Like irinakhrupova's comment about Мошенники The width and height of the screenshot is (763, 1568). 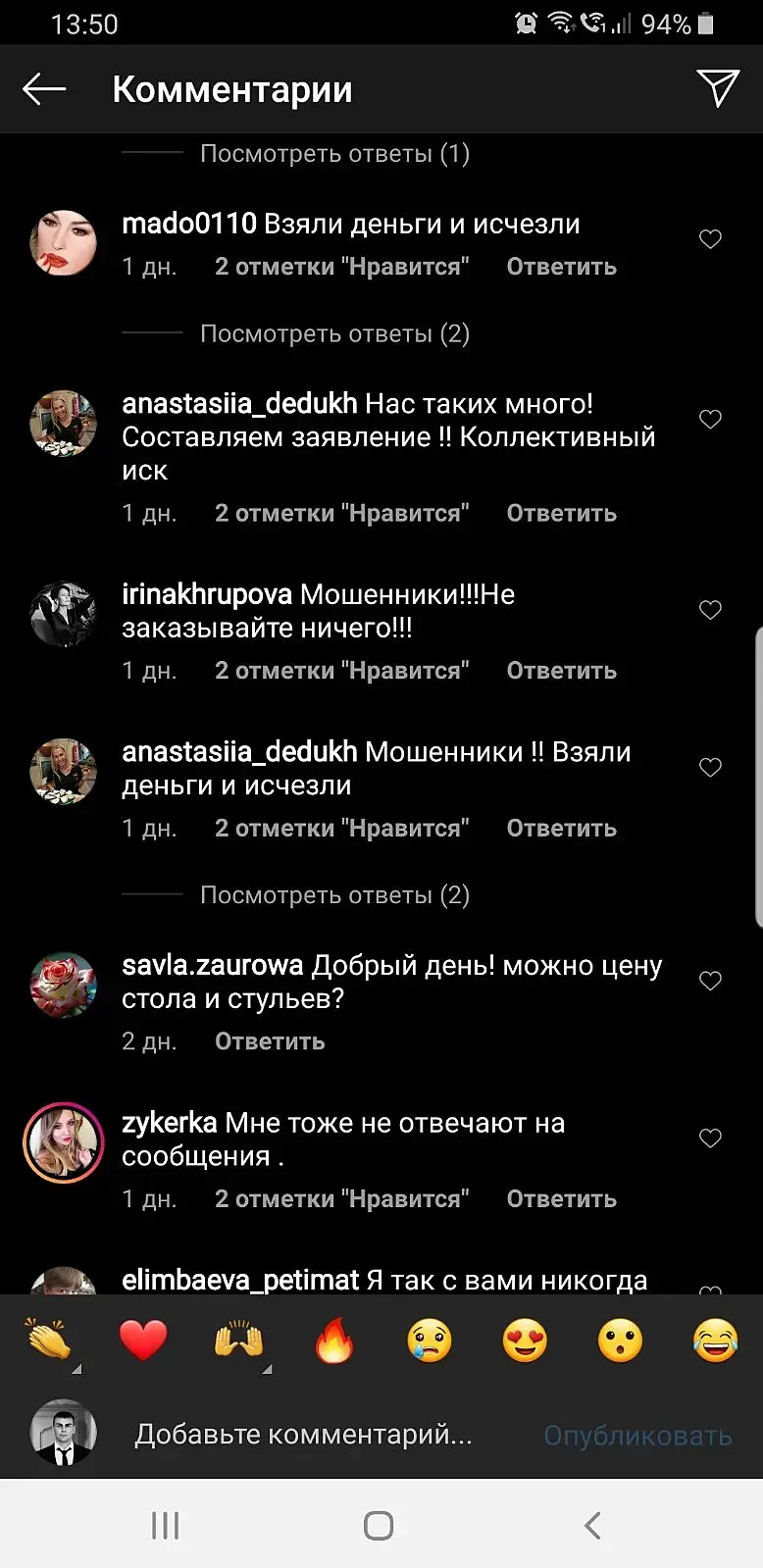point(710,610)
